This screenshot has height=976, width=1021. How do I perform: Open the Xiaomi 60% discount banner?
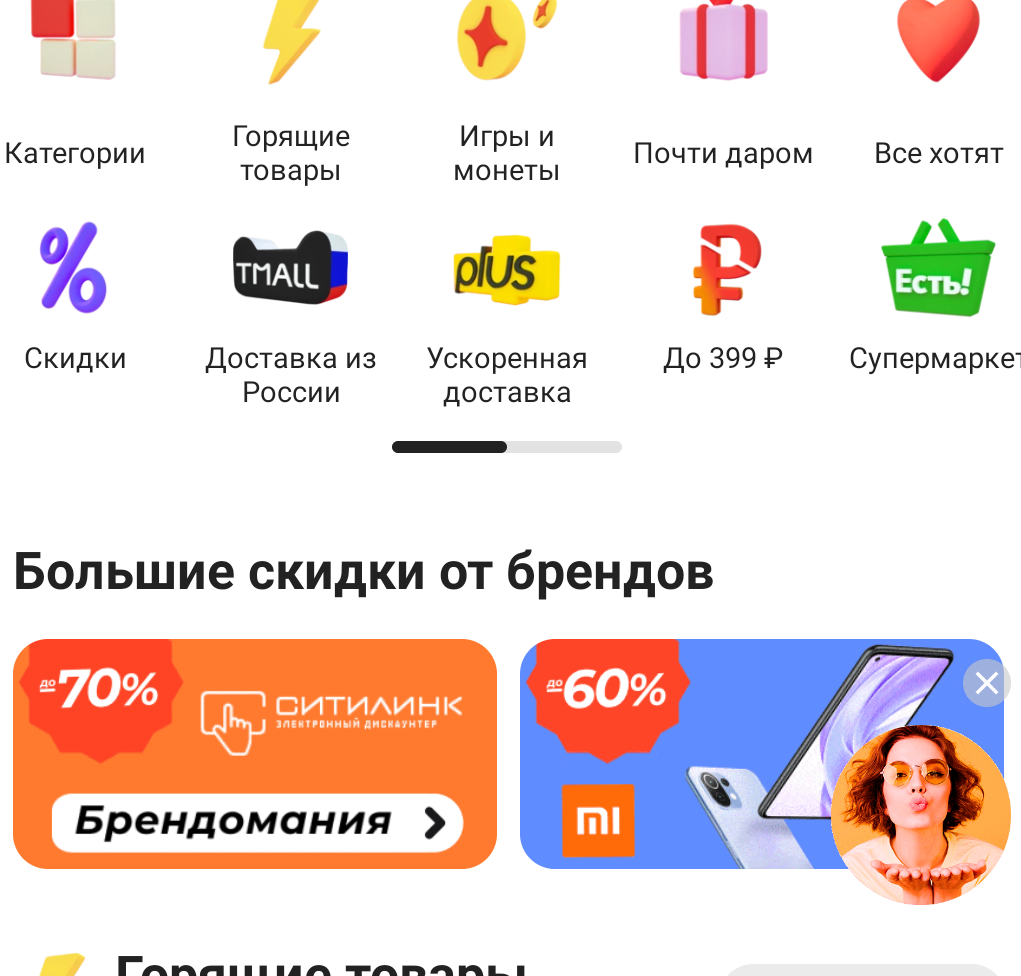tap(680, 753)
